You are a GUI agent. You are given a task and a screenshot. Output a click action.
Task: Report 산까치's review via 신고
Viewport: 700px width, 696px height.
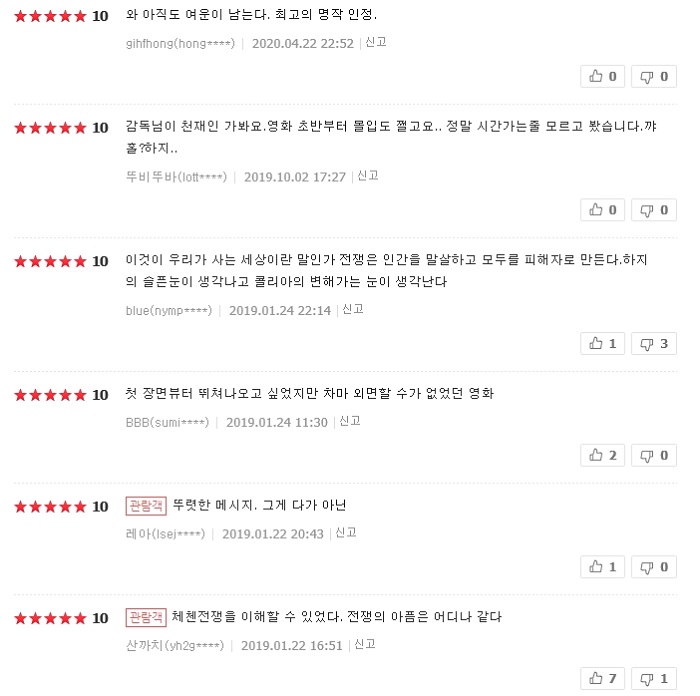364,645
